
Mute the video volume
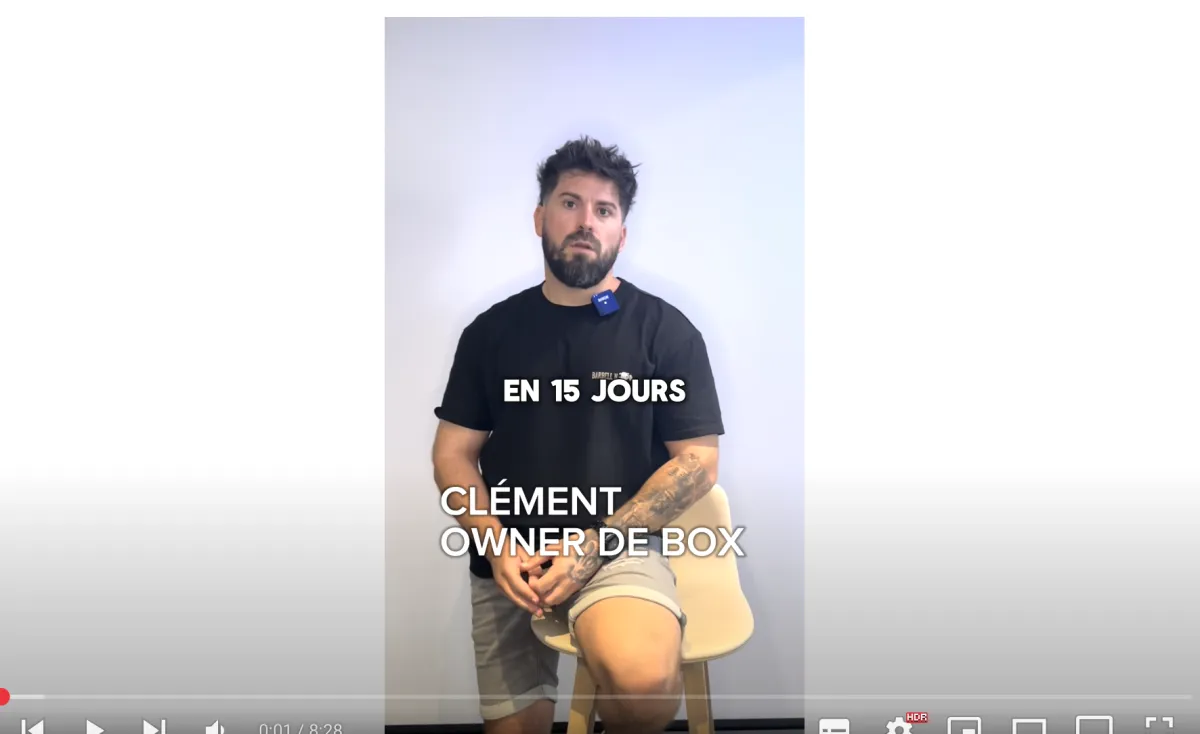(214, 727)
